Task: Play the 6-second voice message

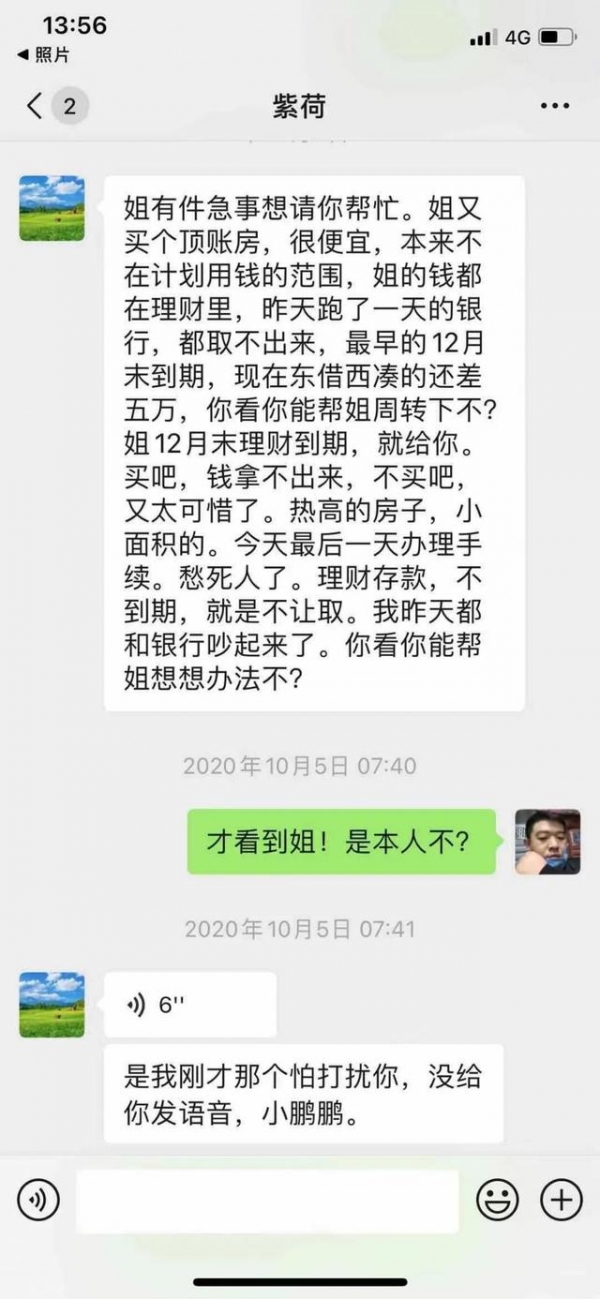Action: (x=190, y=1004)
